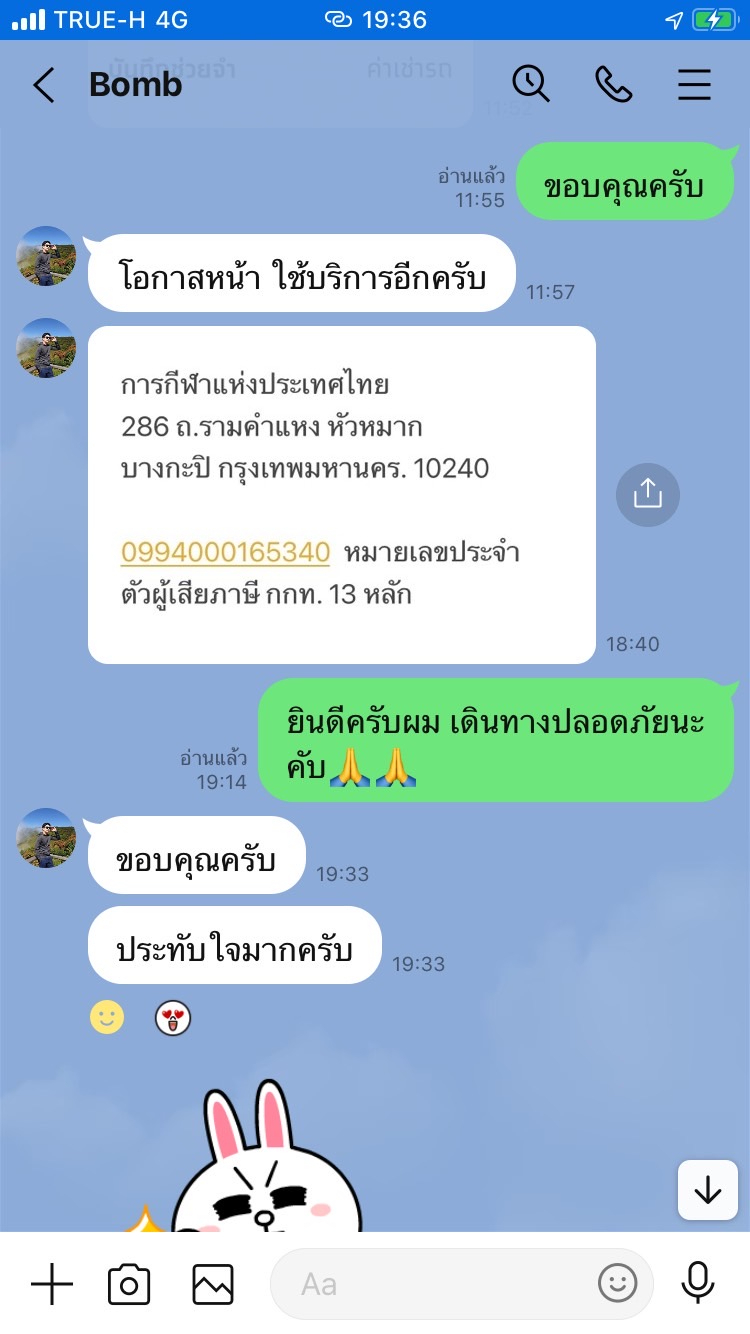Open Bomb's profile picture next to ขอบคุณครับ
The height and width of the screenshot is (1334, 750).
[x=46, y=838]
